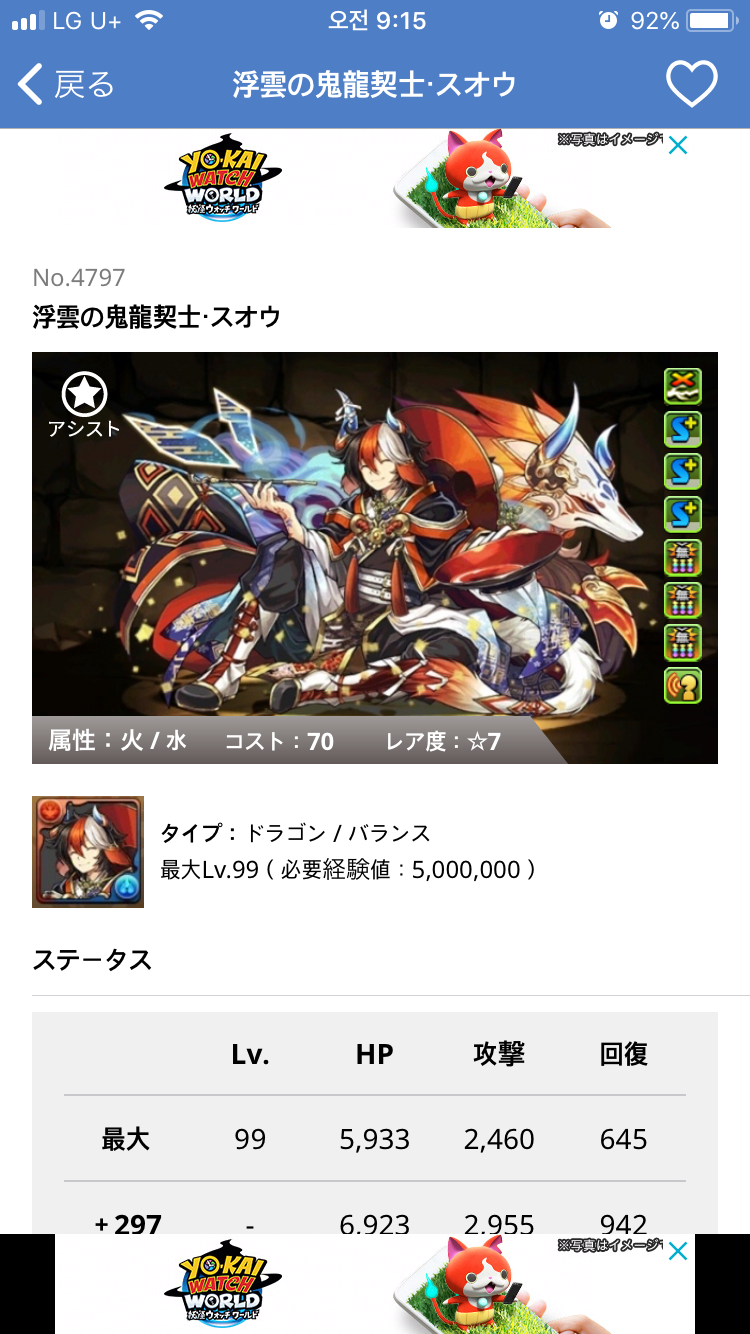Favorite this monster with the heart icon
The image size is (750, 1334).
coord(692,84)
